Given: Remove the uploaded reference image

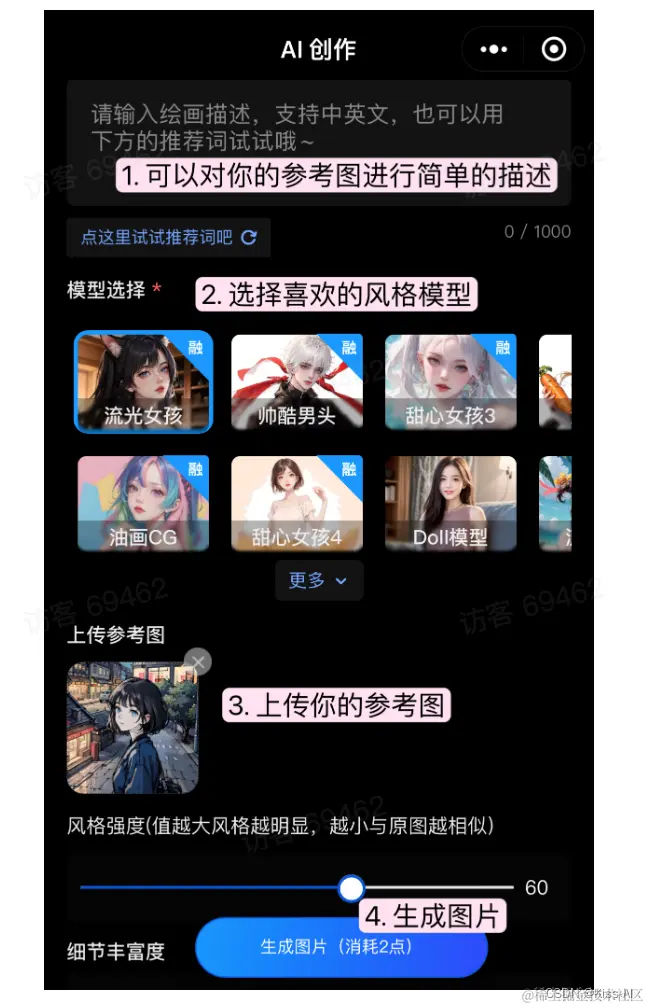Looking at the screenshot, I should pyautogui.click(x=198, y=661).
